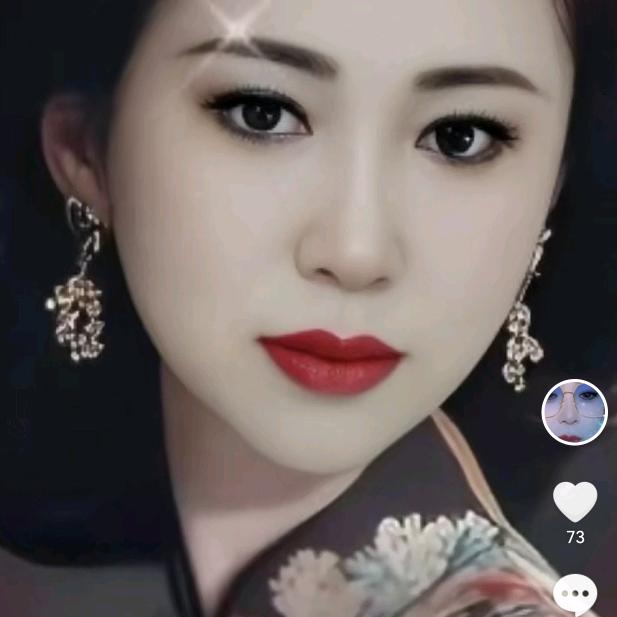Image resolution: width=617 pixels, height=617 pixels.
Task: Like this video with the heart
Action: (575, 501)
